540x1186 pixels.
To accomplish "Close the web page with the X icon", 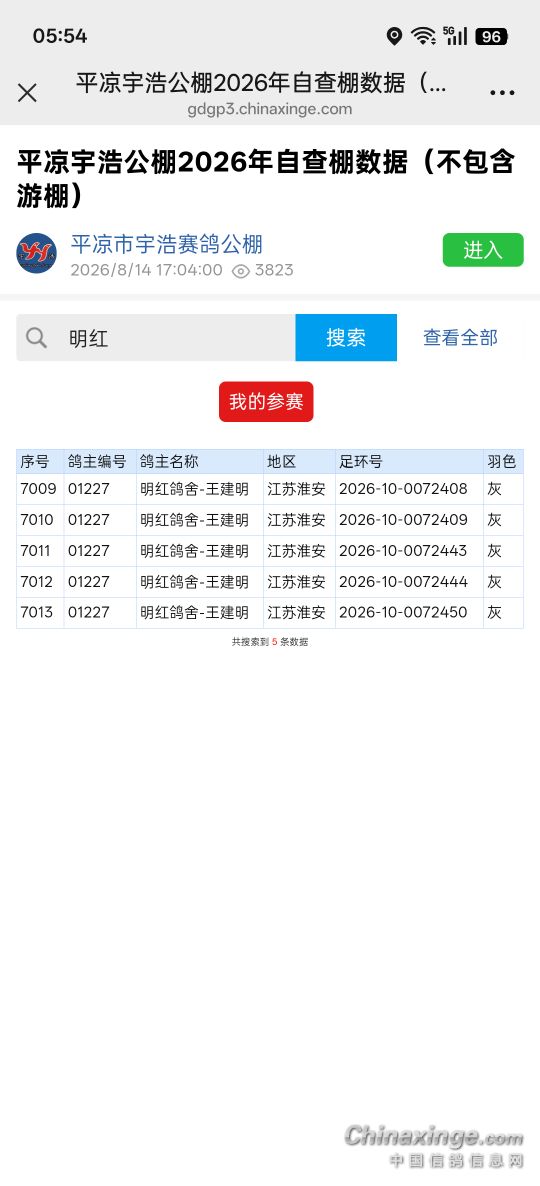I will click(27, 93).
